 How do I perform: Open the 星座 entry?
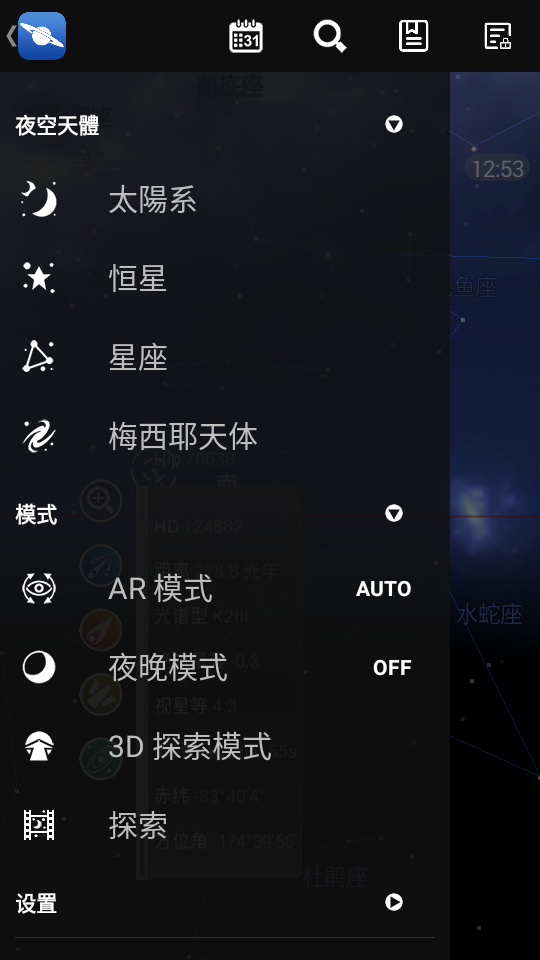[x=225, y=357]
